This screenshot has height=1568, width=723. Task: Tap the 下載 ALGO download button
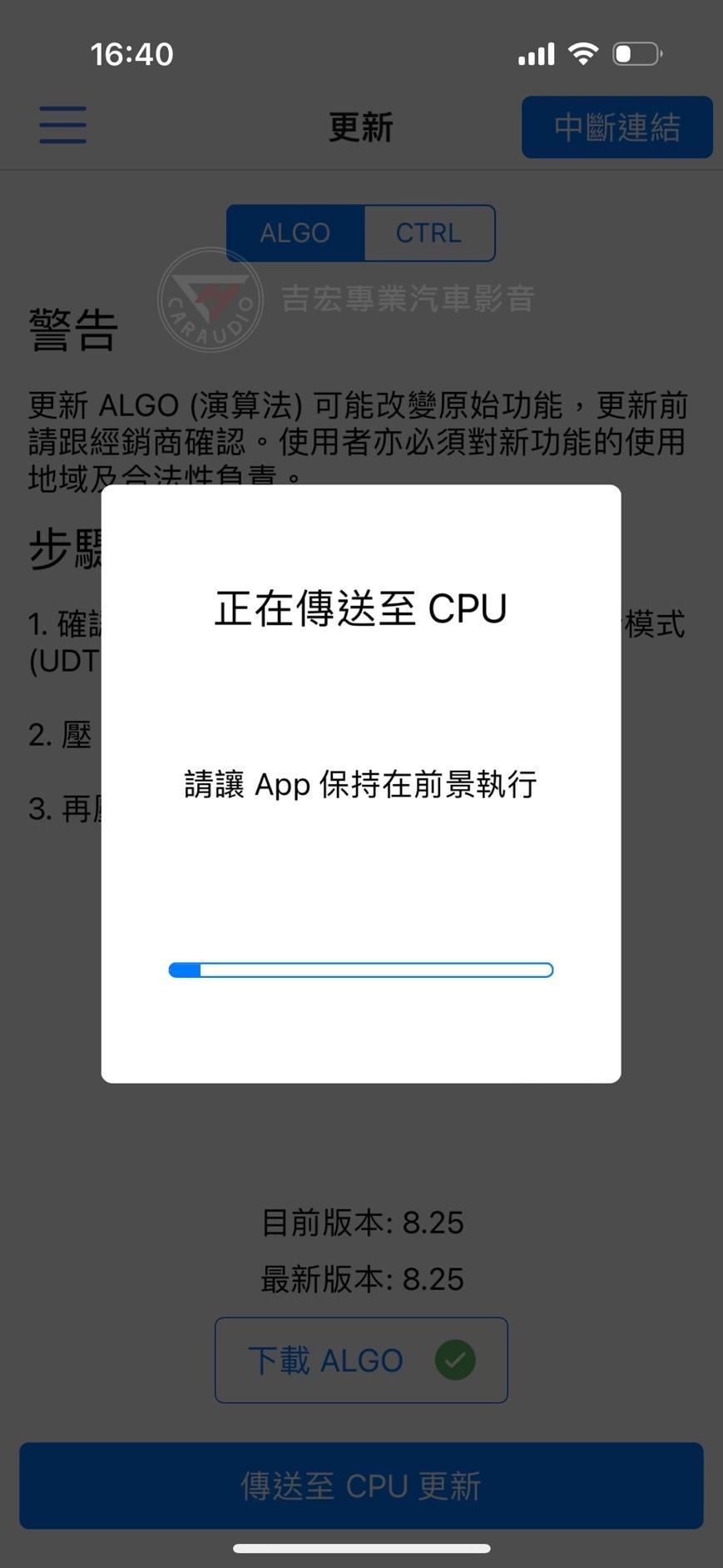coord(361,1360)
